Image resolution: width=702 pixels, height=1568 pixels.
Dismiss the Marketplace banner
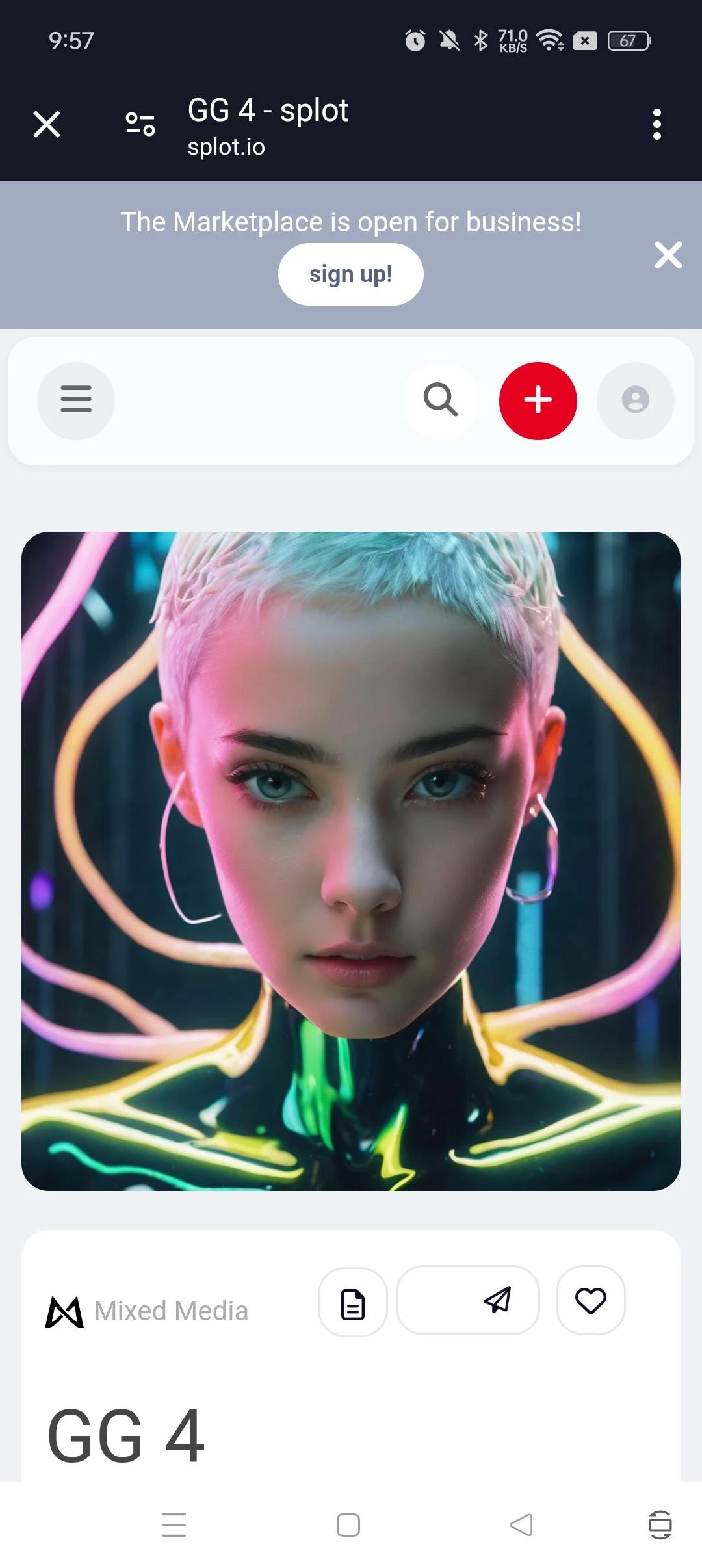point(668,254)
